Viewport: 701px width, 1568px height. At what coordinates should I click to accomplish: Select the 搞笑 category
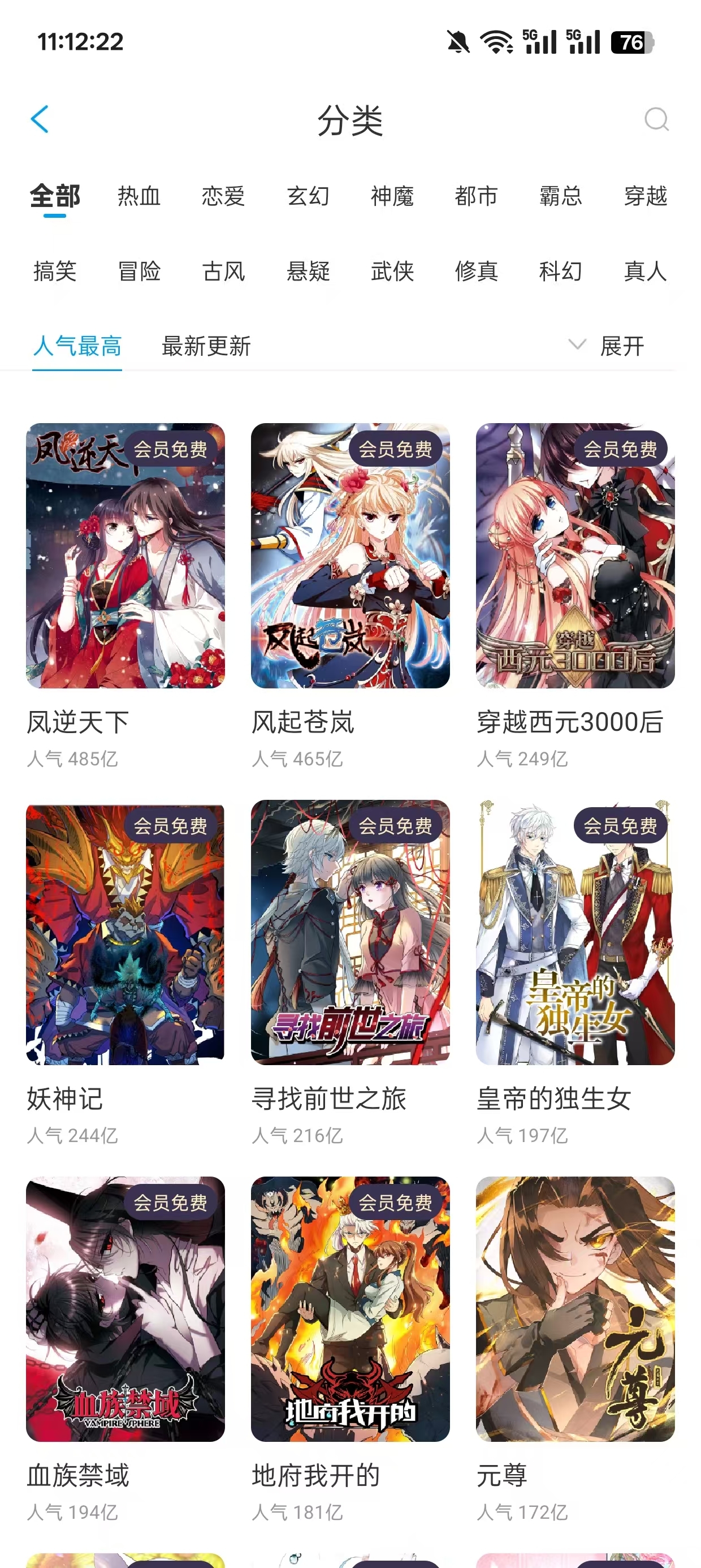[x=54, y=272]
